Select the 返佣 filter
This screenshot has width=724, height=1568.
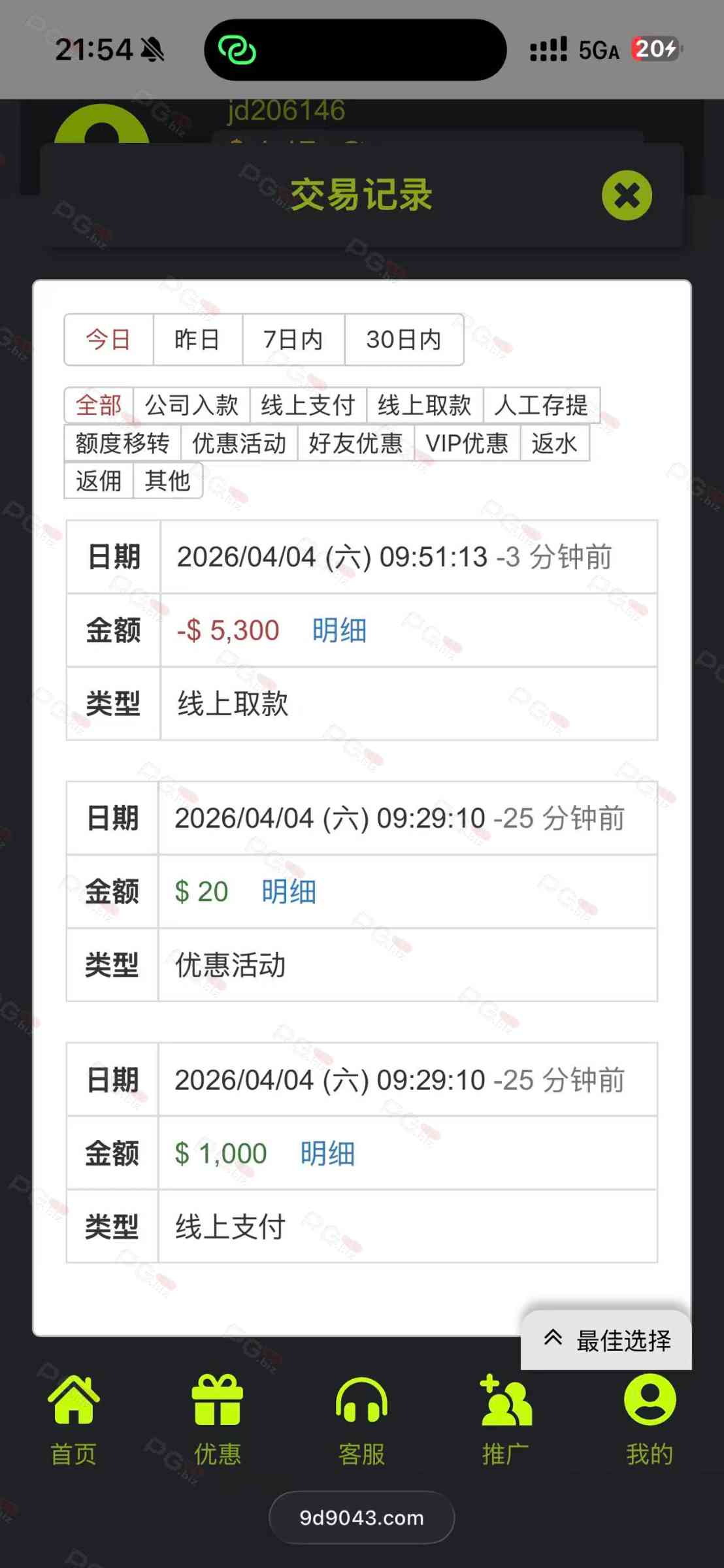click(x=99, y=481)
